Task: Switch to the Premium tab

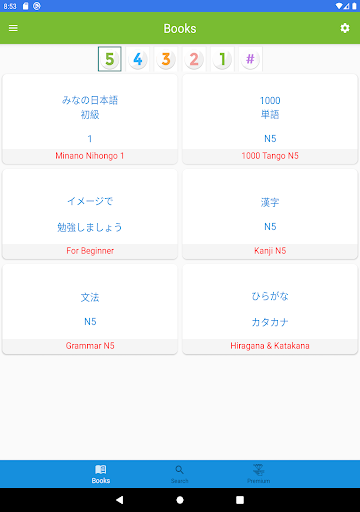Action: 259,474
